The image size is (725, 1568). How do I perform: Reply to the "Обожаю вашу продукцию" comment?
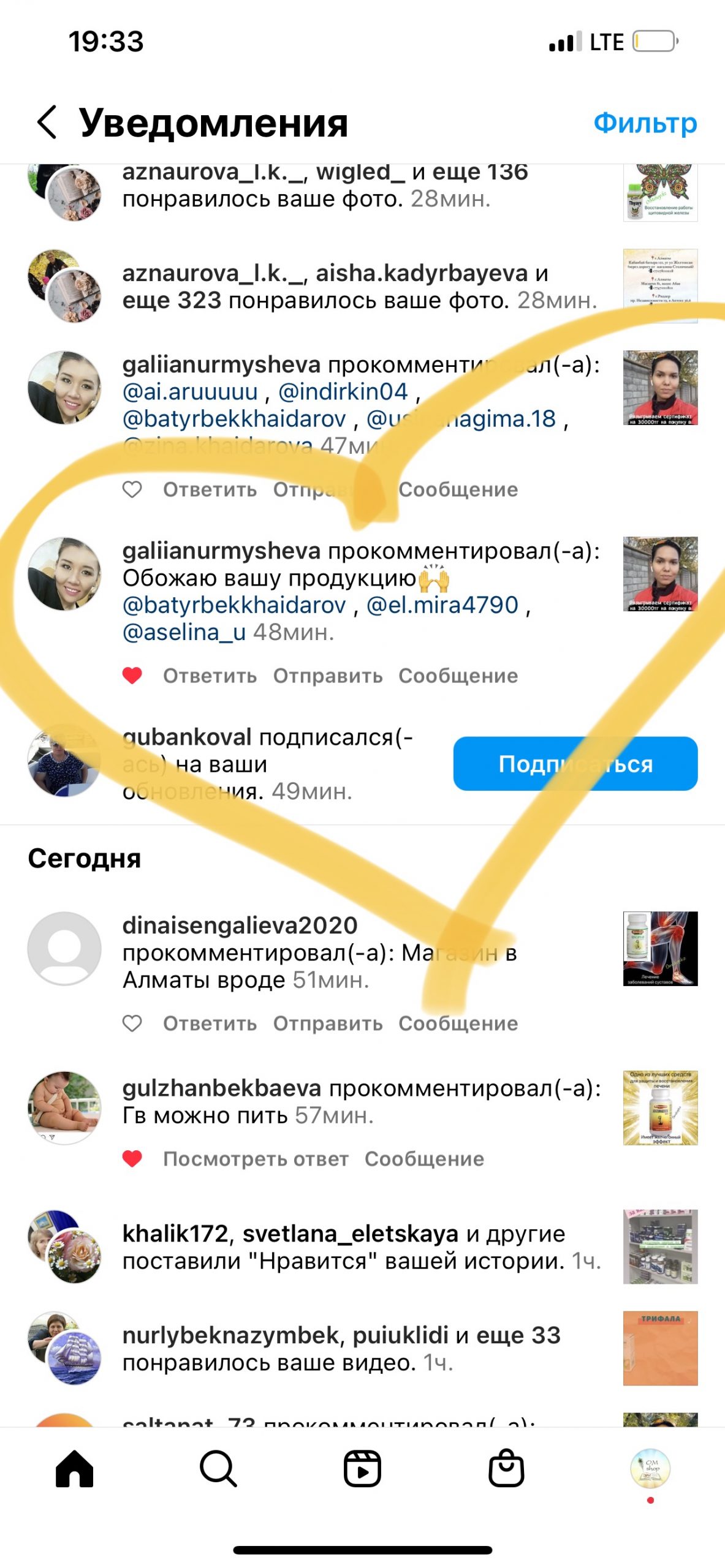(x=210, y=675)
